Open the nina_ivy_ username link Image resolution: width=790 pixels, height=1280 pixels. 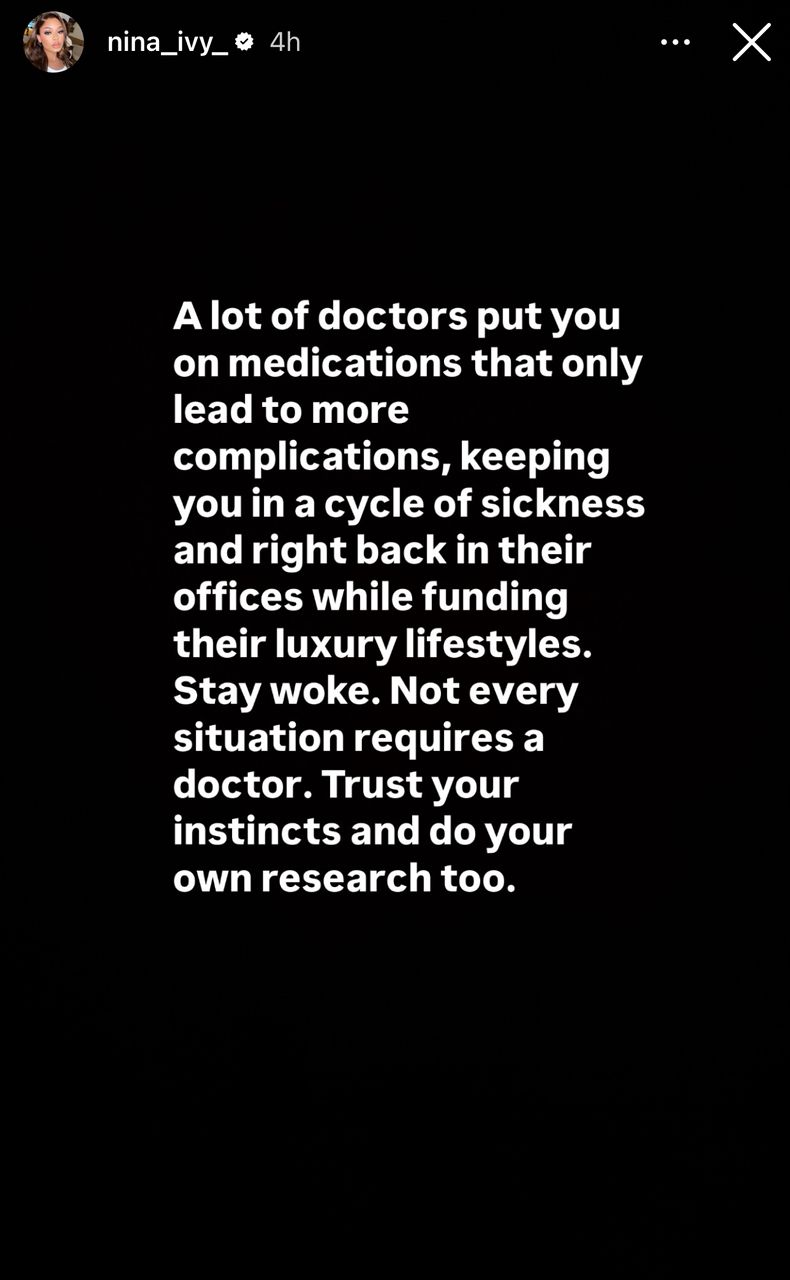click(x=167, y=42)
